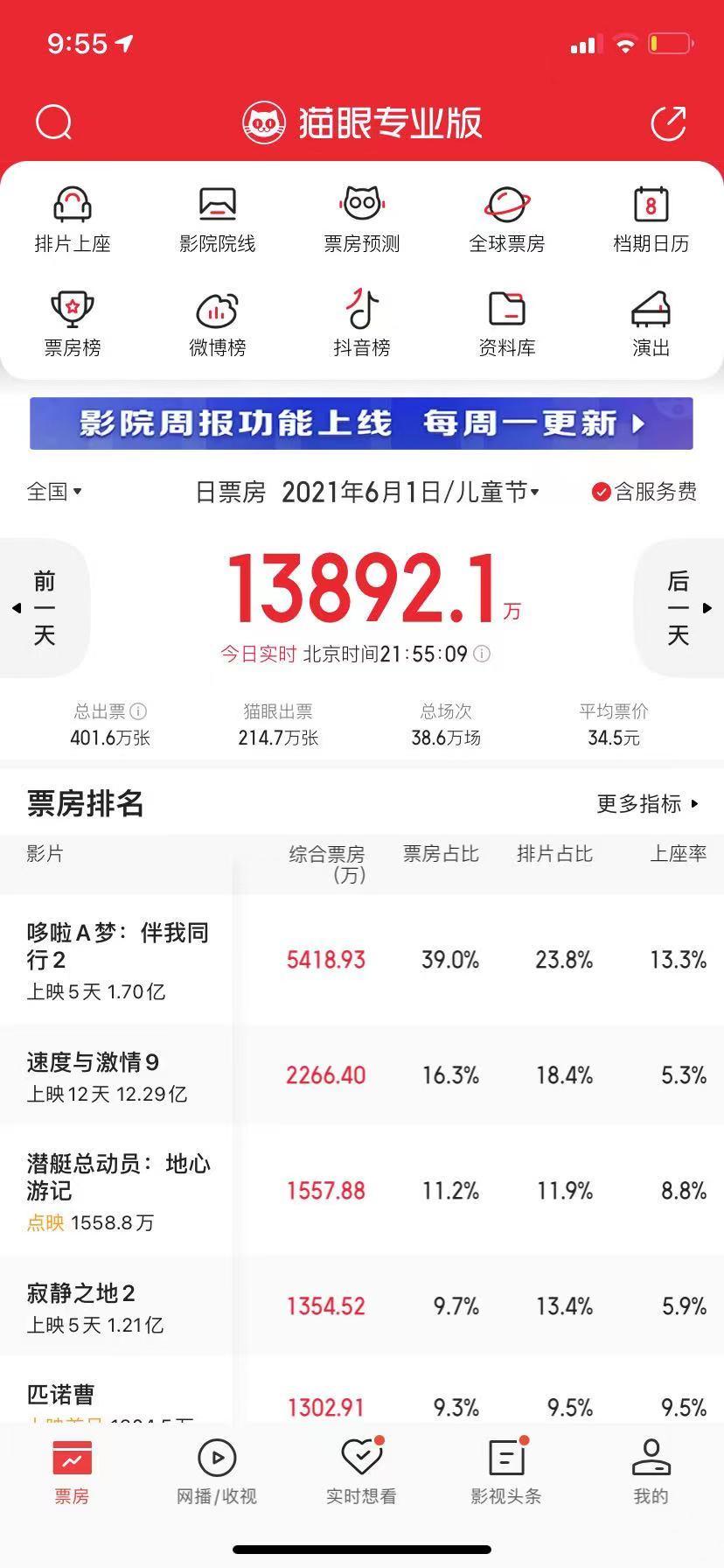
Task: Switch to the 网播/收视 tab
Action: [x=217, y=1472]
